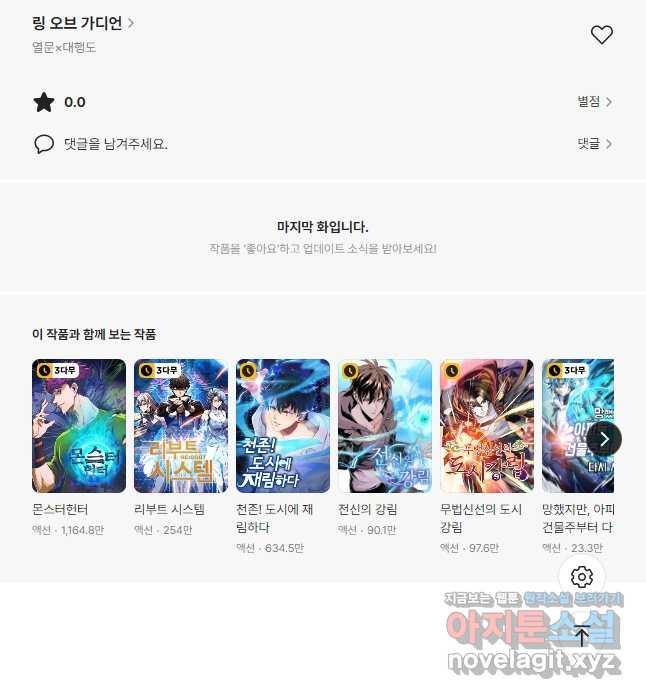Open 무법신선의 도시 강림
646x699 pixels.
[487, 426]
